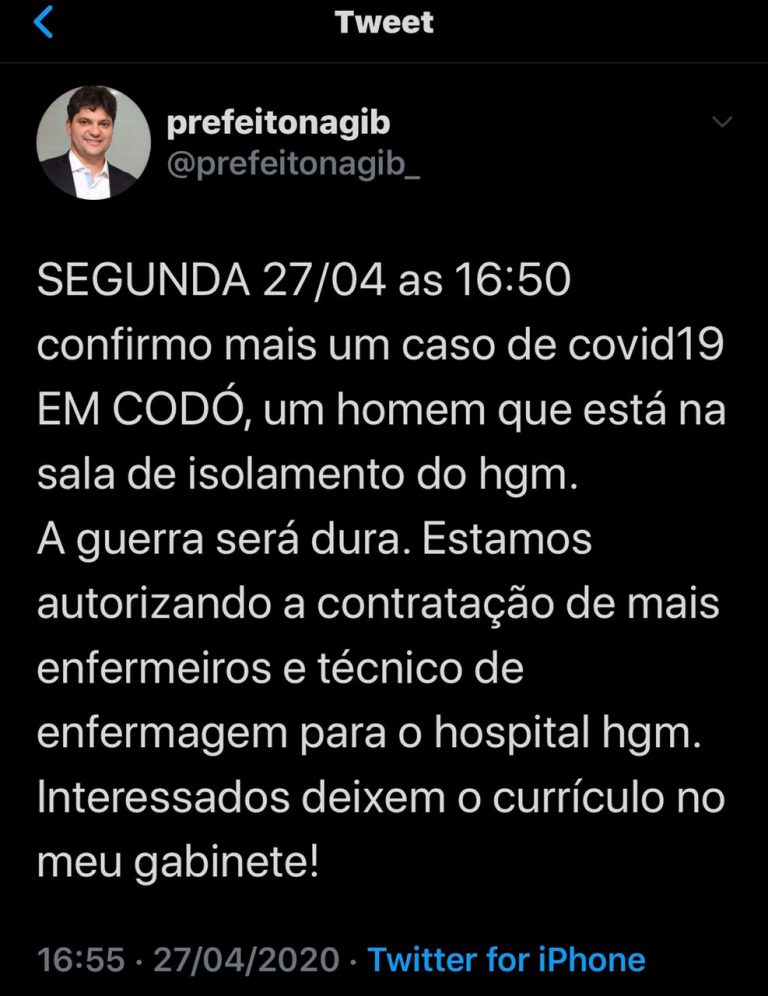Image resolution: width=768 pixels, height=996 pixels.
Task: Tap the Twitter for iPhone link
Action: tap(507, 960)
